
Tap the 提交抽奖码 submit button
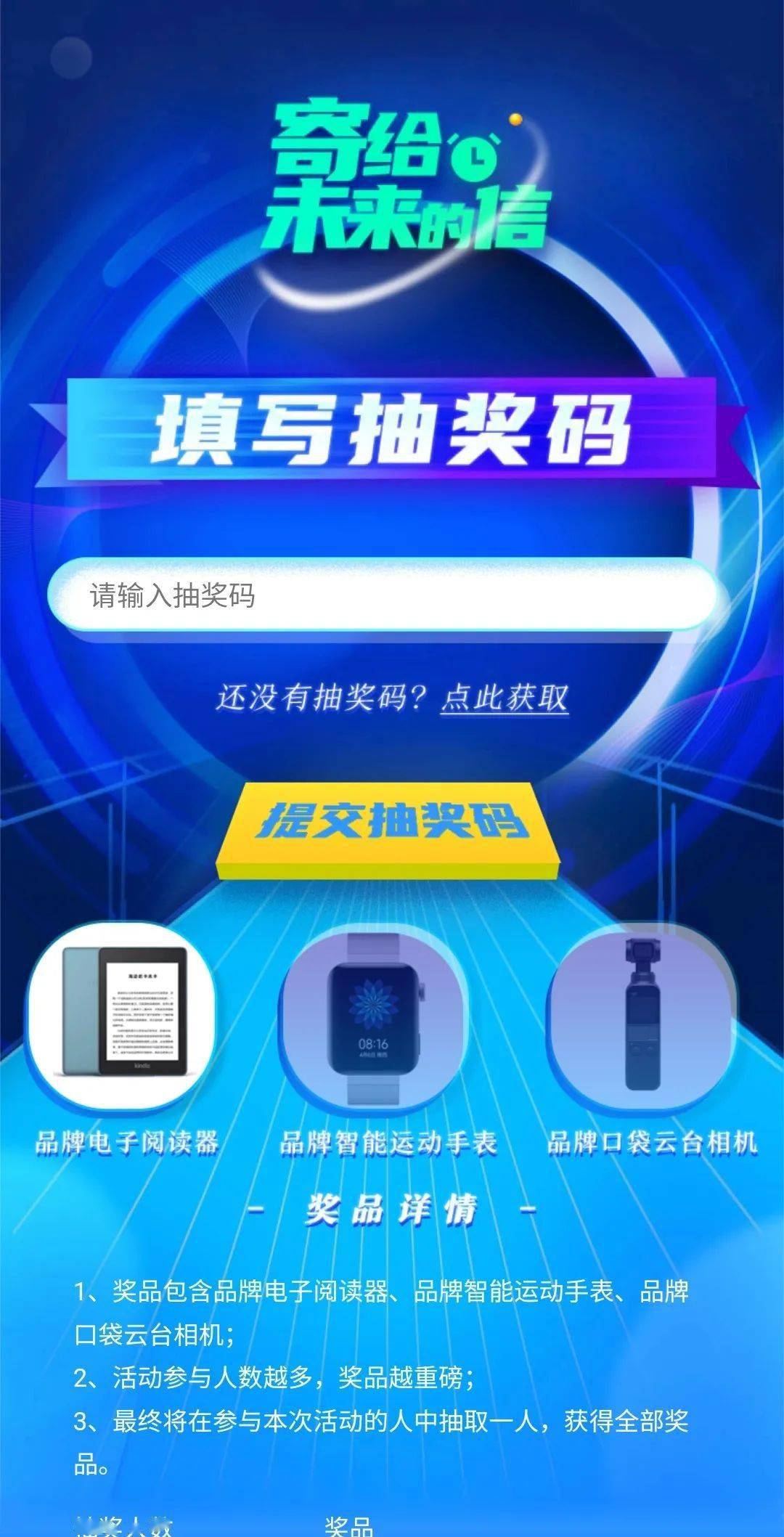coord(392,818)
